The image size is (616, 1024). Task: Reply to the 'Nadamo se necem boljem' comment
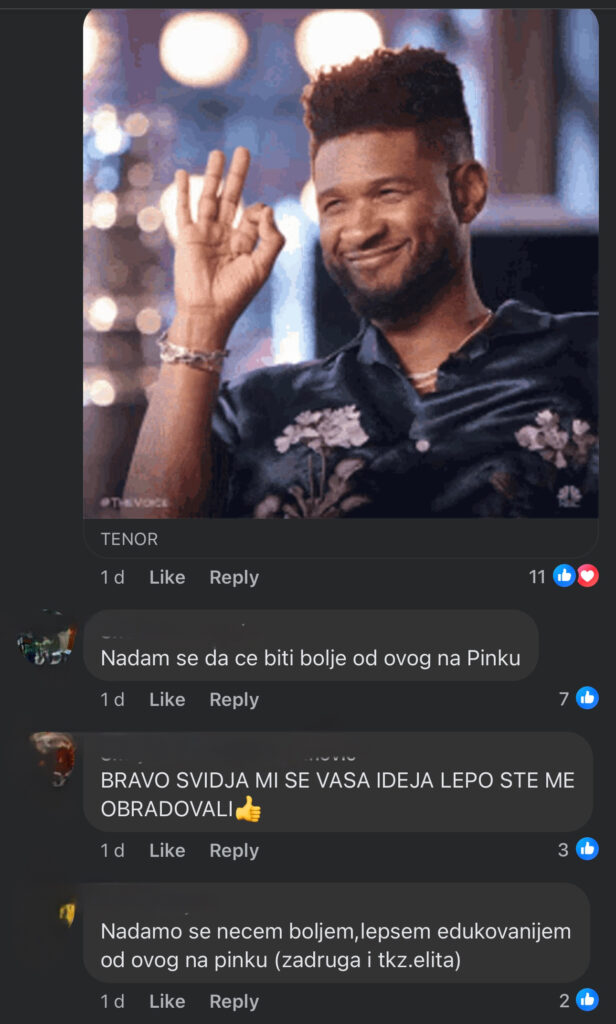(234, 1001)
